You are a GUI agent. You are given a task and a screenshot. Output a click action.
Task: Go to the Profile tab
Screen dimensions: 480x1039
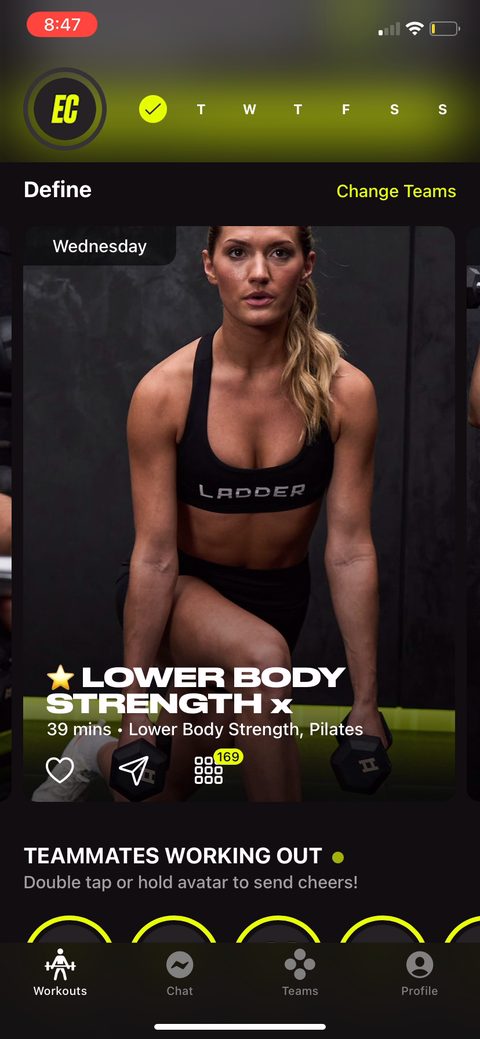point(419,973)
